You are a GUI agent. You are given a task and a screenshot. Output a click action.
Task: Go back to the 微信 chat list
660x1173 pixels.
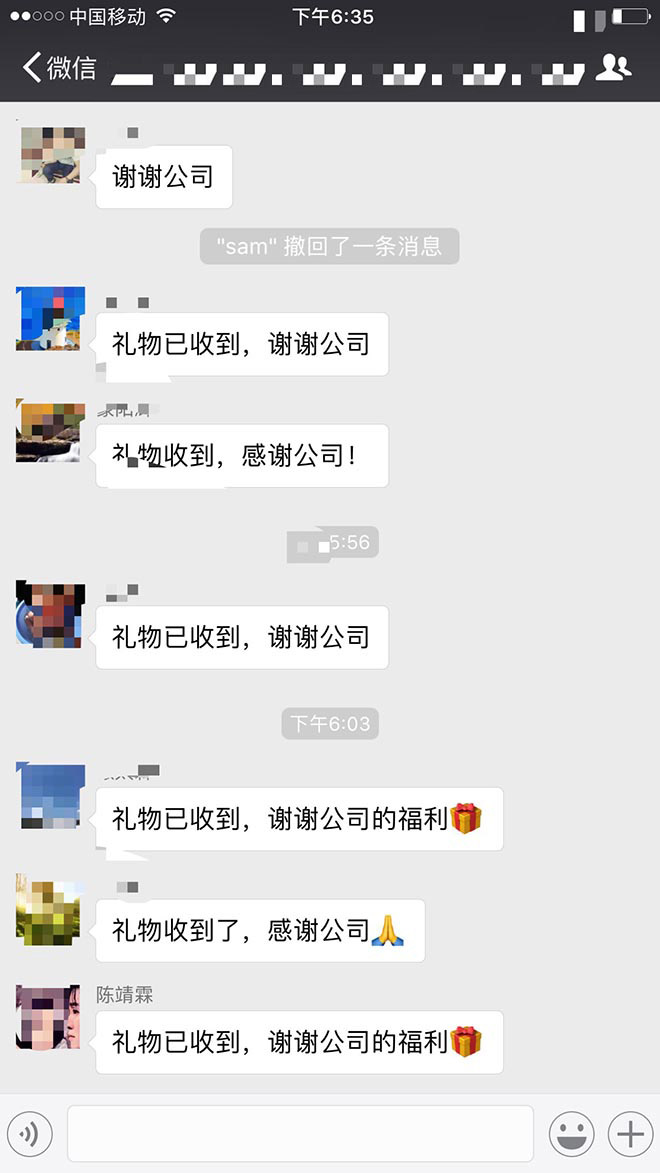pyautogui.click(x=58, y=68)
